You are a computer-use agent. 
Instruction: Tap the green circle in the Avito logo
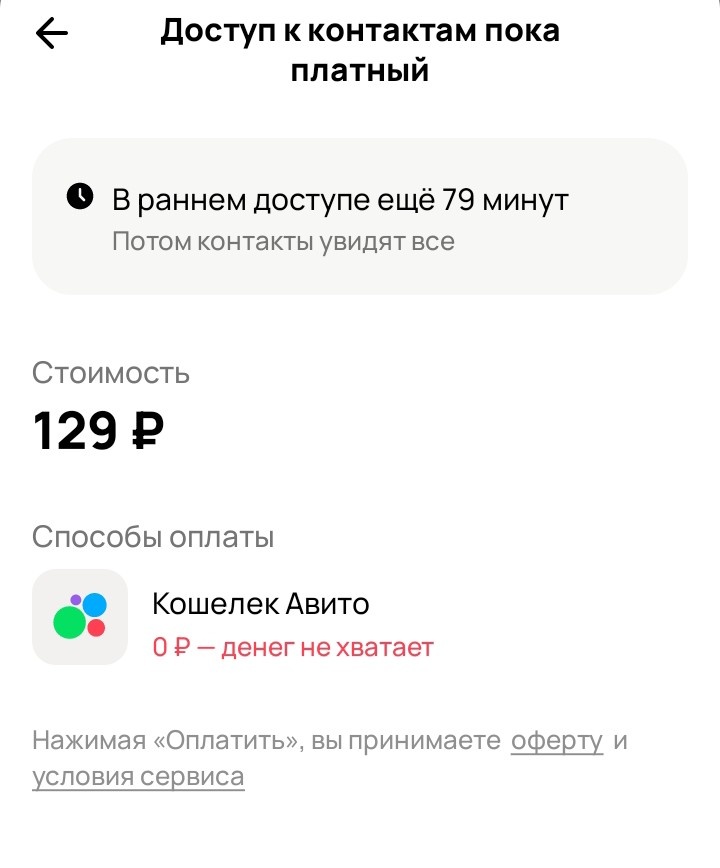(x=70, y=621)
